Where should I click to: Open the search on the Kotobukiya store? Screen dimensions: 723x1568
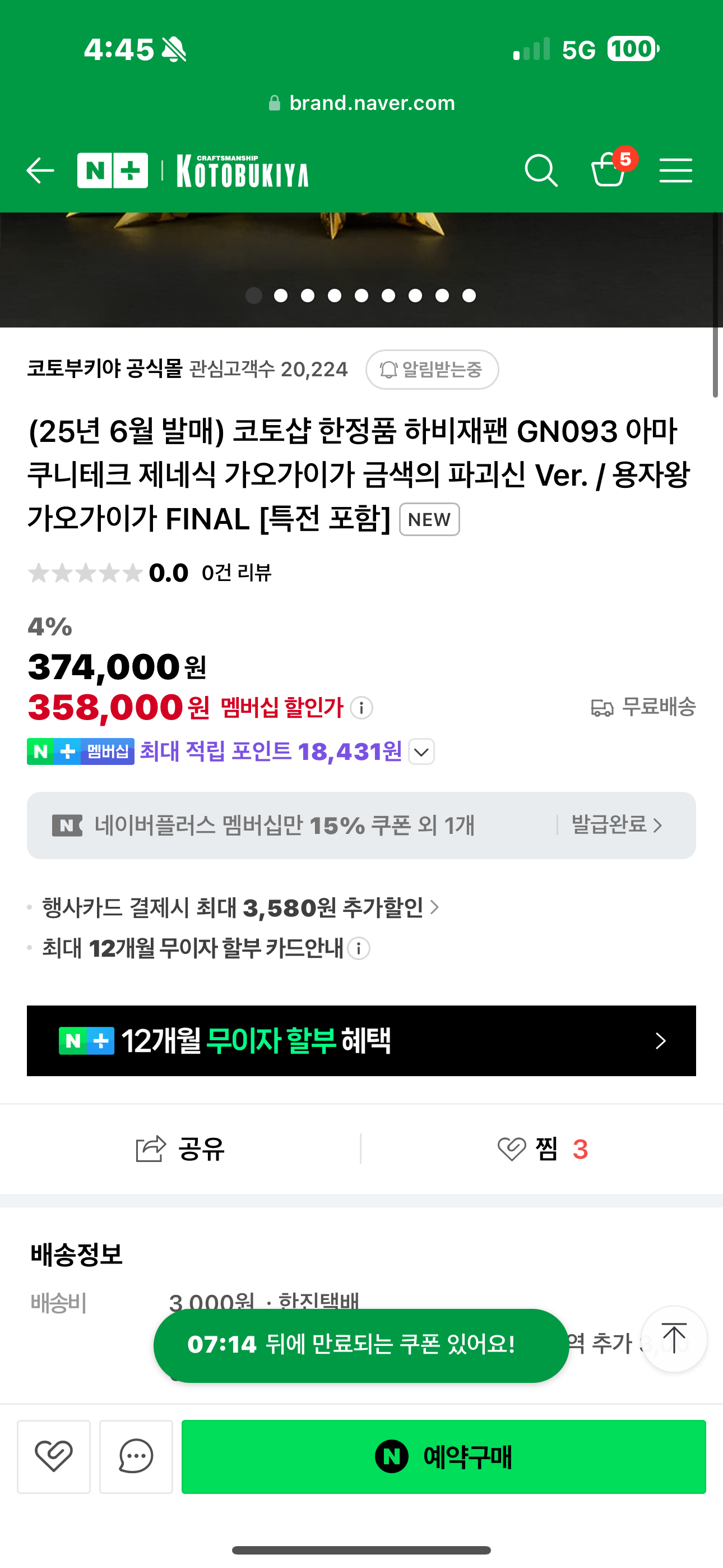pos(540,170)
